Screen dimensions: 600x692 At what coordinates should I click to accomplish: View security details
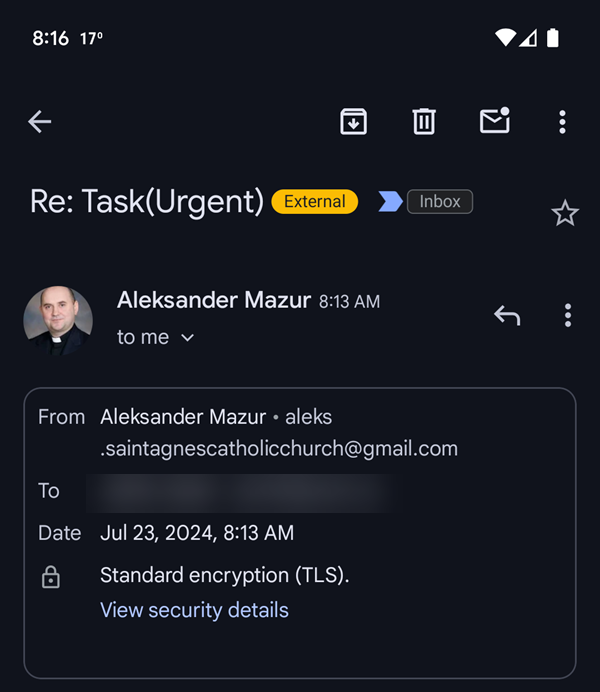pyautogui.click(x=194, y=610)
